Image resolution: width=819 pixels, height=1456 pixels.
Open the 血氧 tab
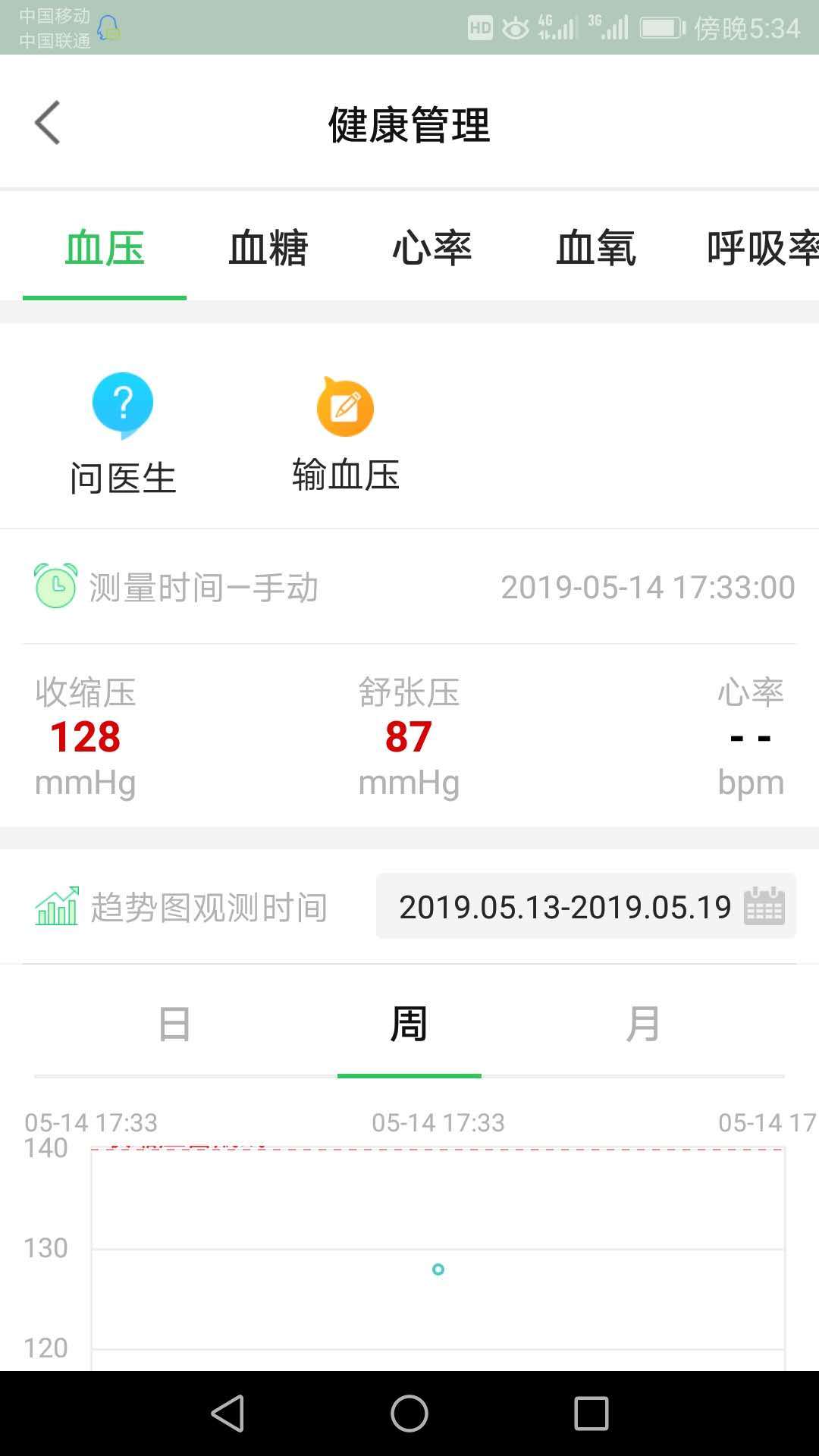[x=596, y=249]
